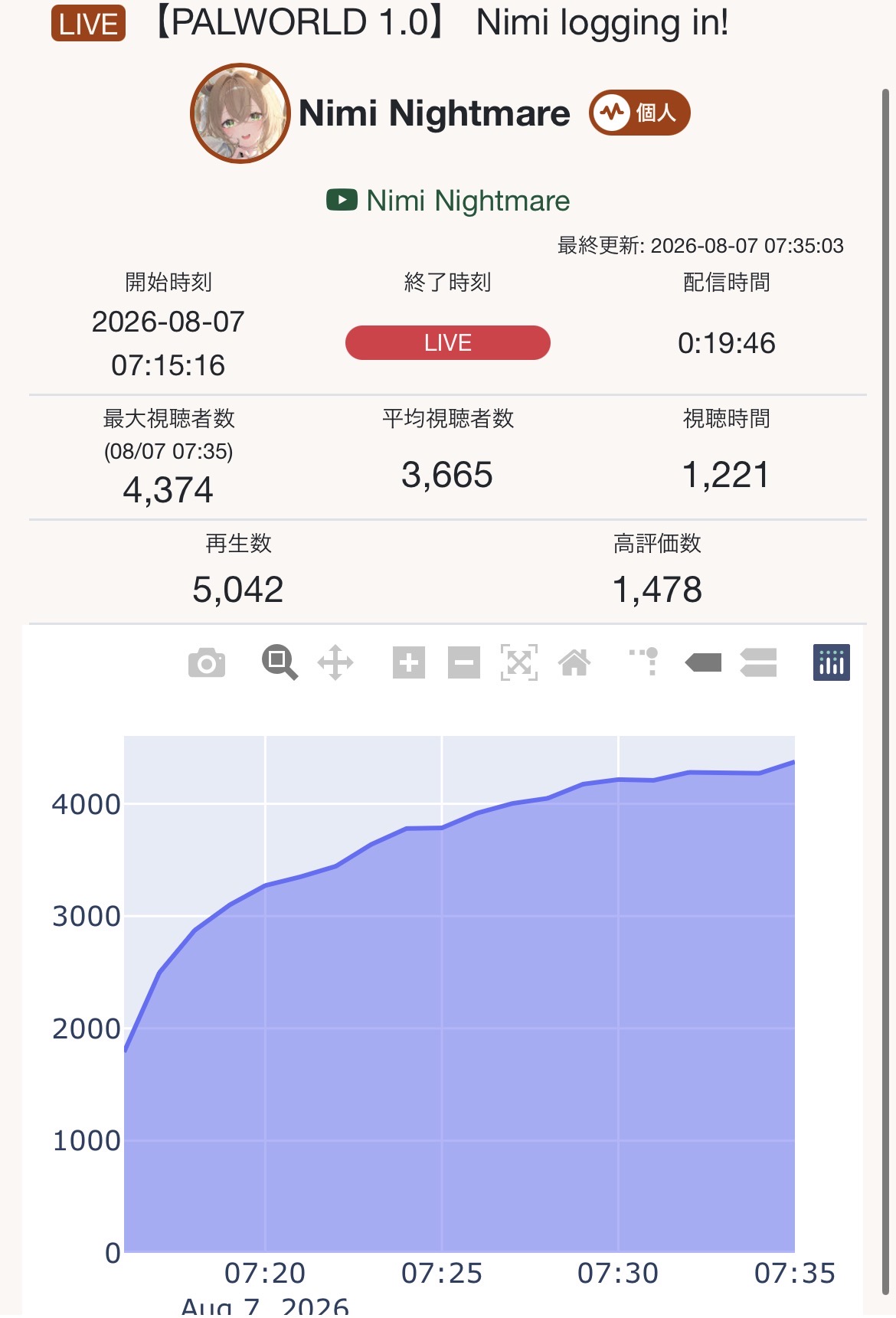Compare data on hover
Screen dimensions: 896x1318
[758, 662]
